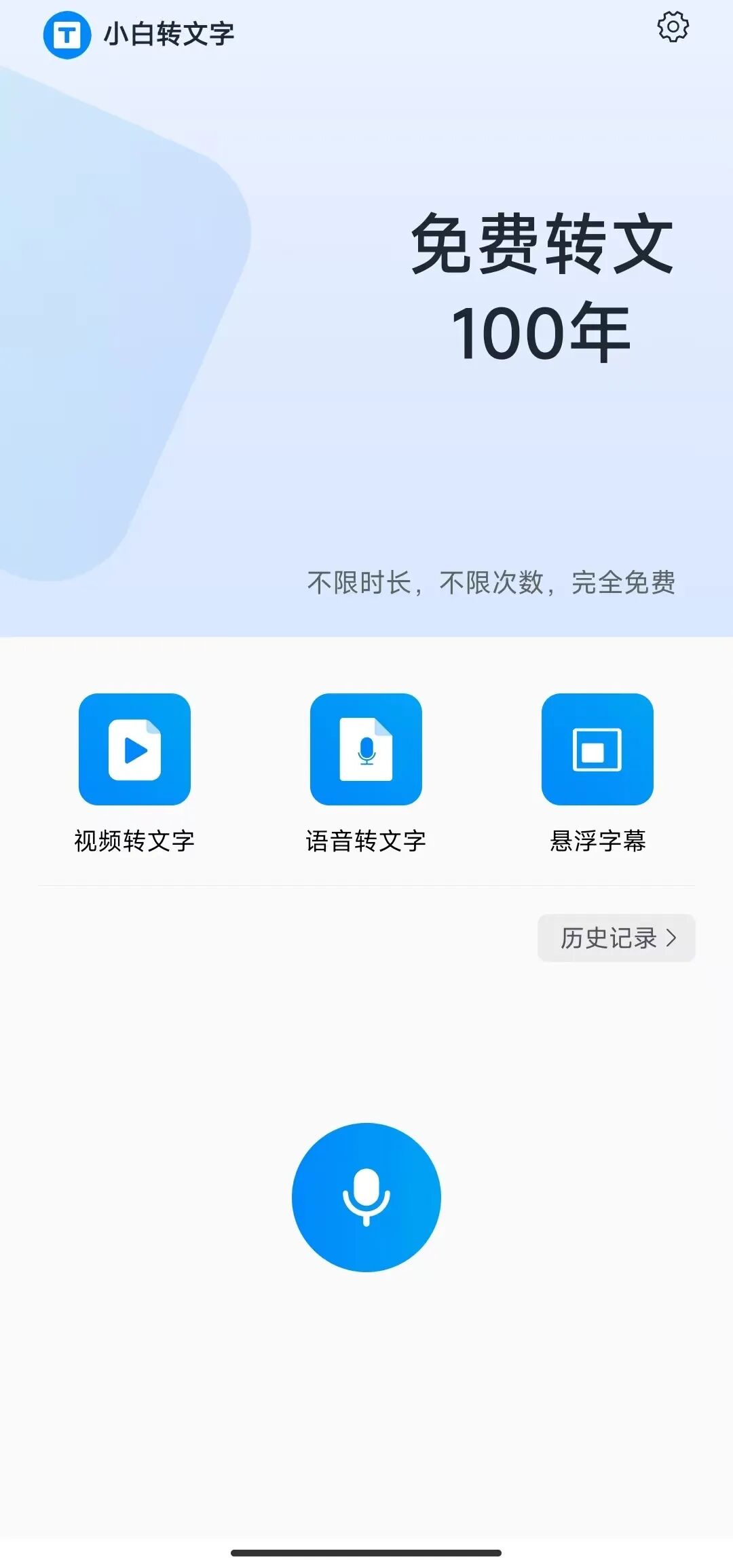Select the 语音转文字 text label
733x1568 pixels.
click(366, 841)
